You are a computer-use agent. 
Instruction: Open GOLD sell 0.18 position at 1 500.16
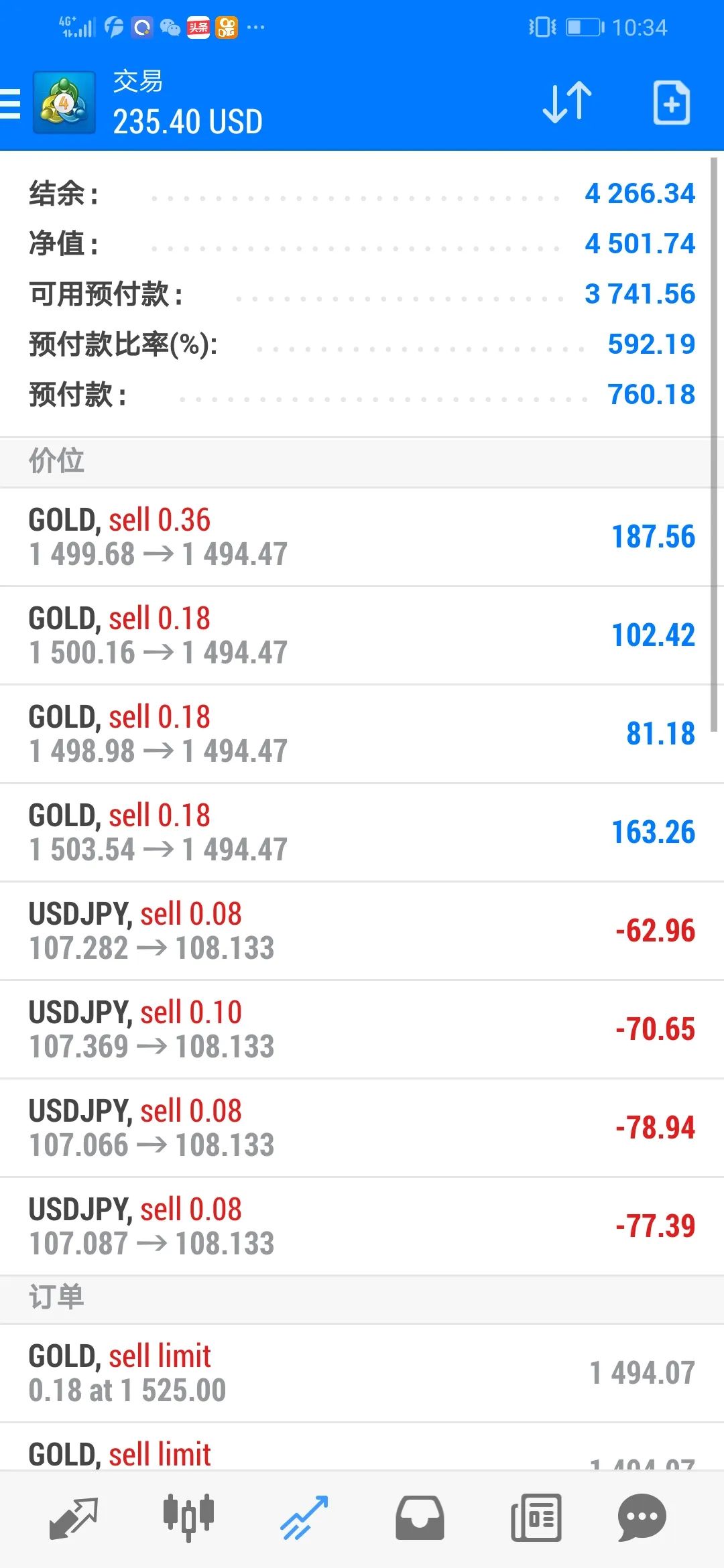click(362, 635)
